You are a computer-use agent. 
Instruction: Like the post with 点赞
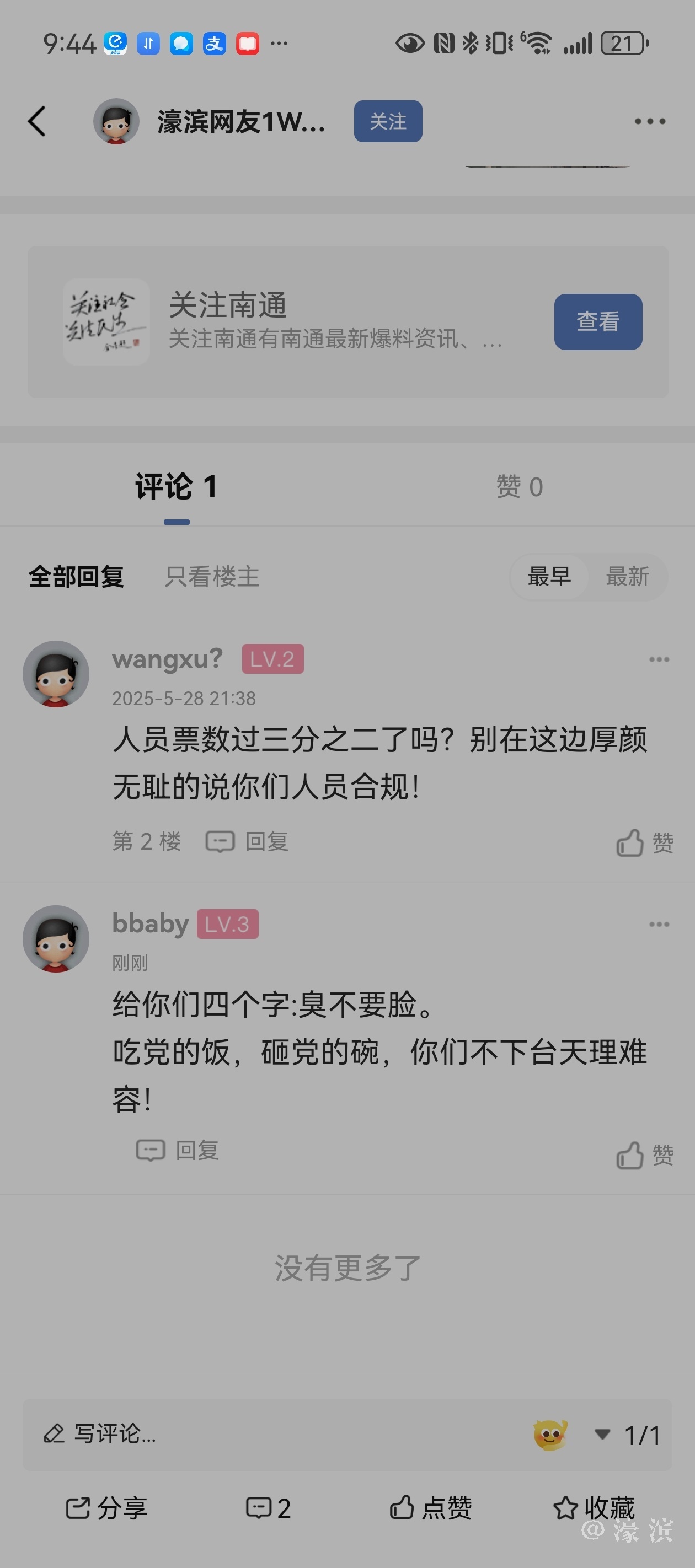tap(431, 1508)
